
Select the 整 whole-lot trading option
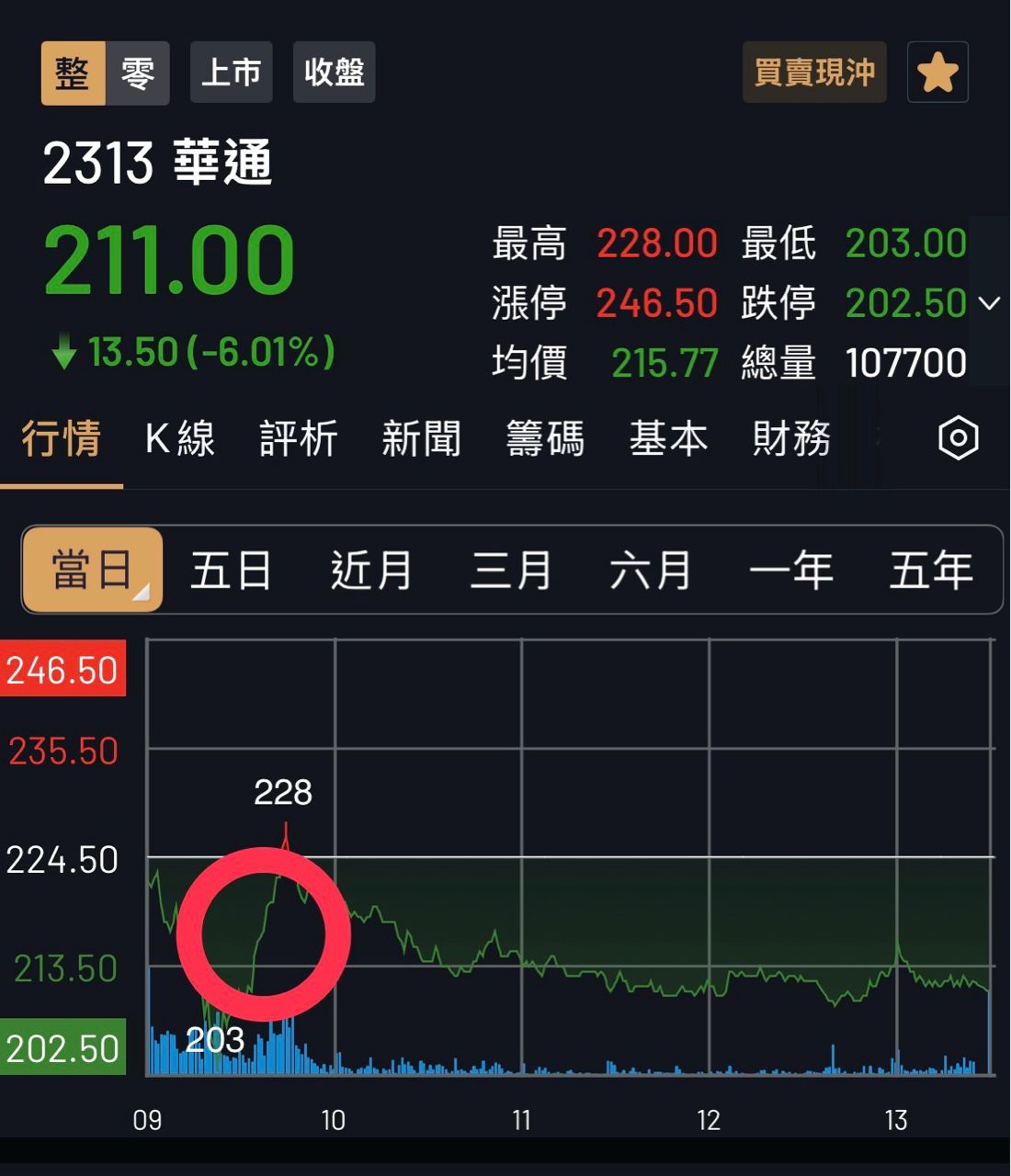73,73
